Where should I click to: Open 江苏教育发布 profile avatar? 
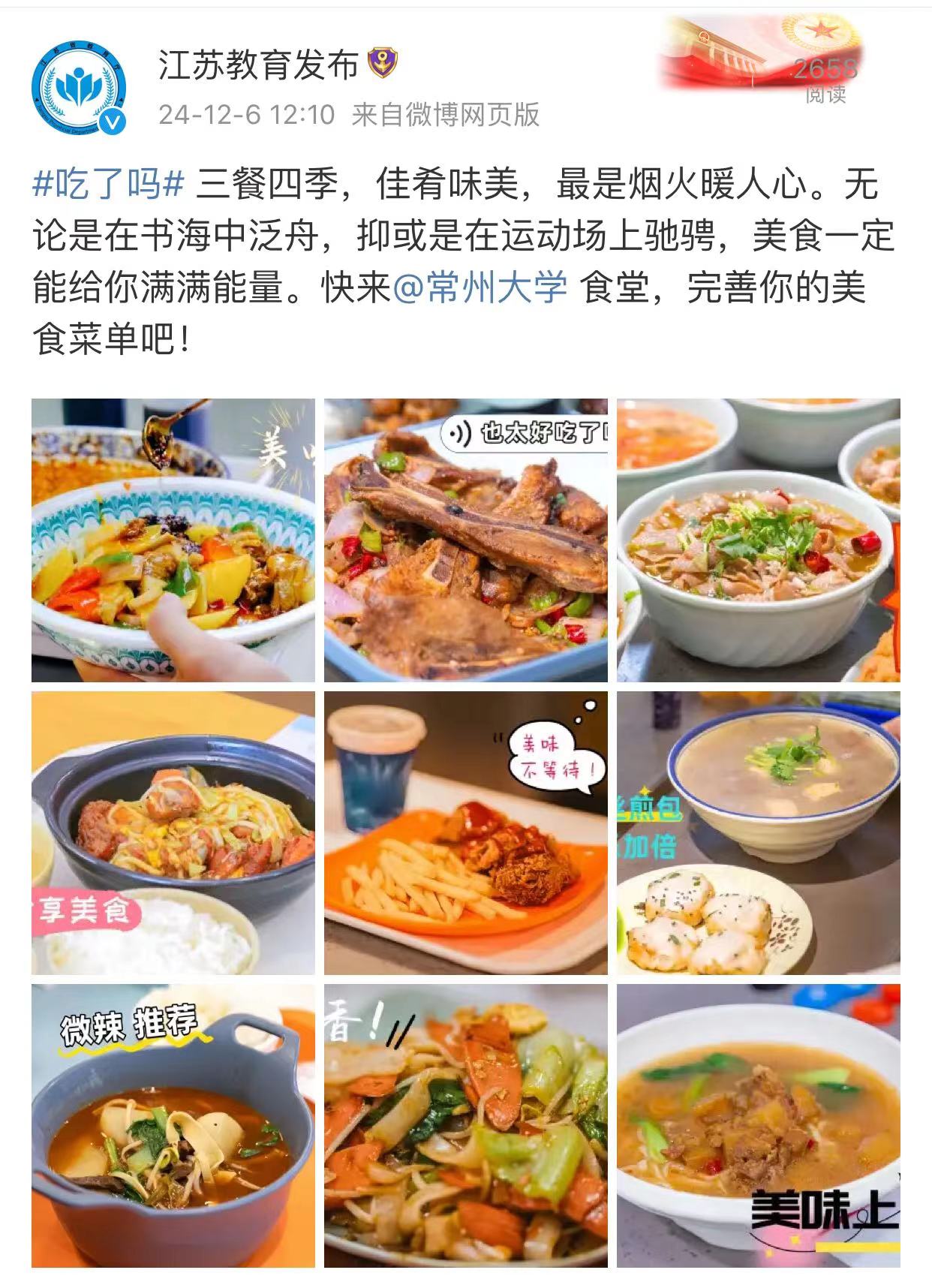[78, 89]
